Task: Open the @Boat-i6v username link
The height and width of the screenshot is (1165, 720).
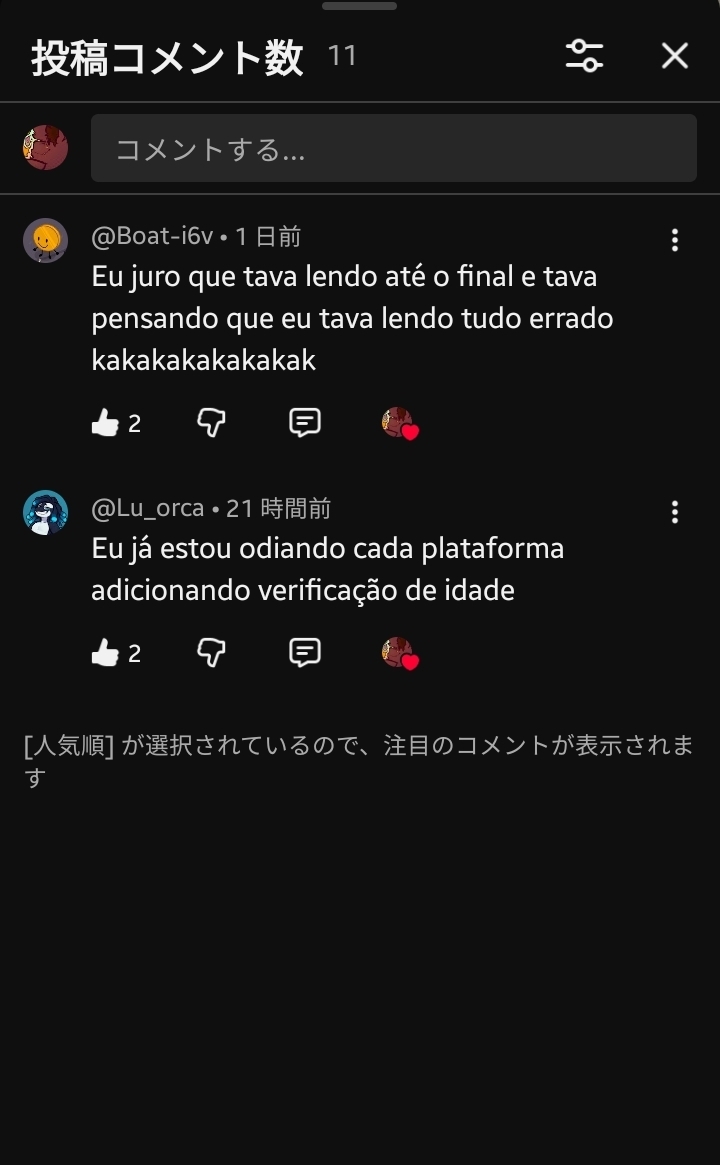Action: click(152, 237)
